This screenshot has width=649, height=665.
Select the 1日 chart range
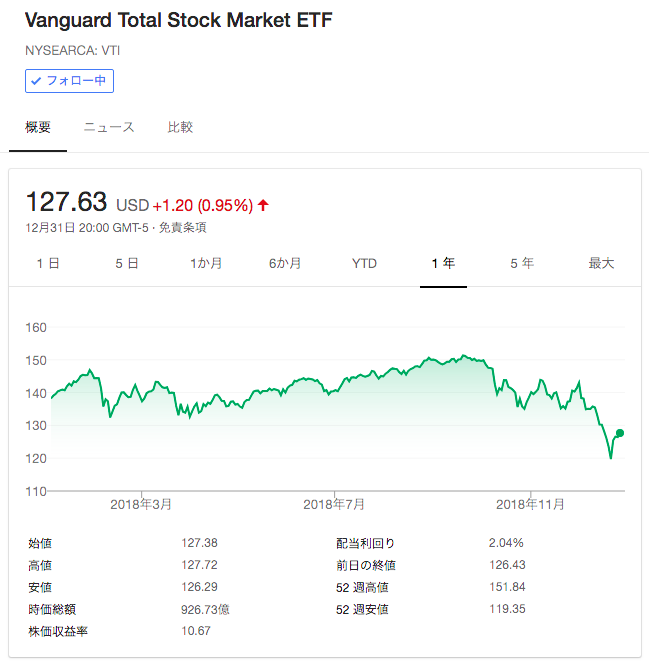pyautogui.click(x=48, y=263)
